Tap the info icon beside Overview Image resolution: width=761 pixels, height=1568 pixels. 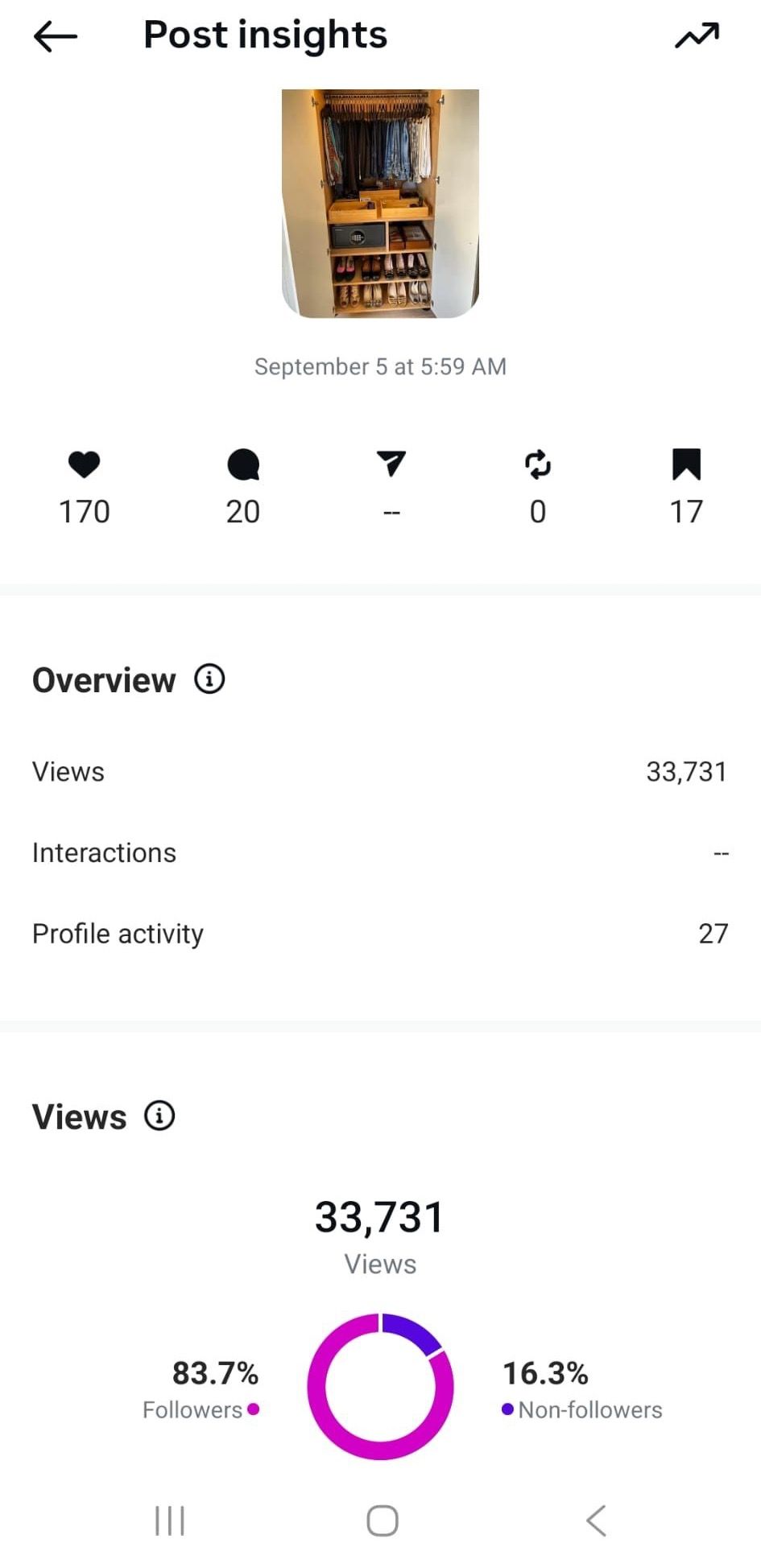[x=209, y=679]
